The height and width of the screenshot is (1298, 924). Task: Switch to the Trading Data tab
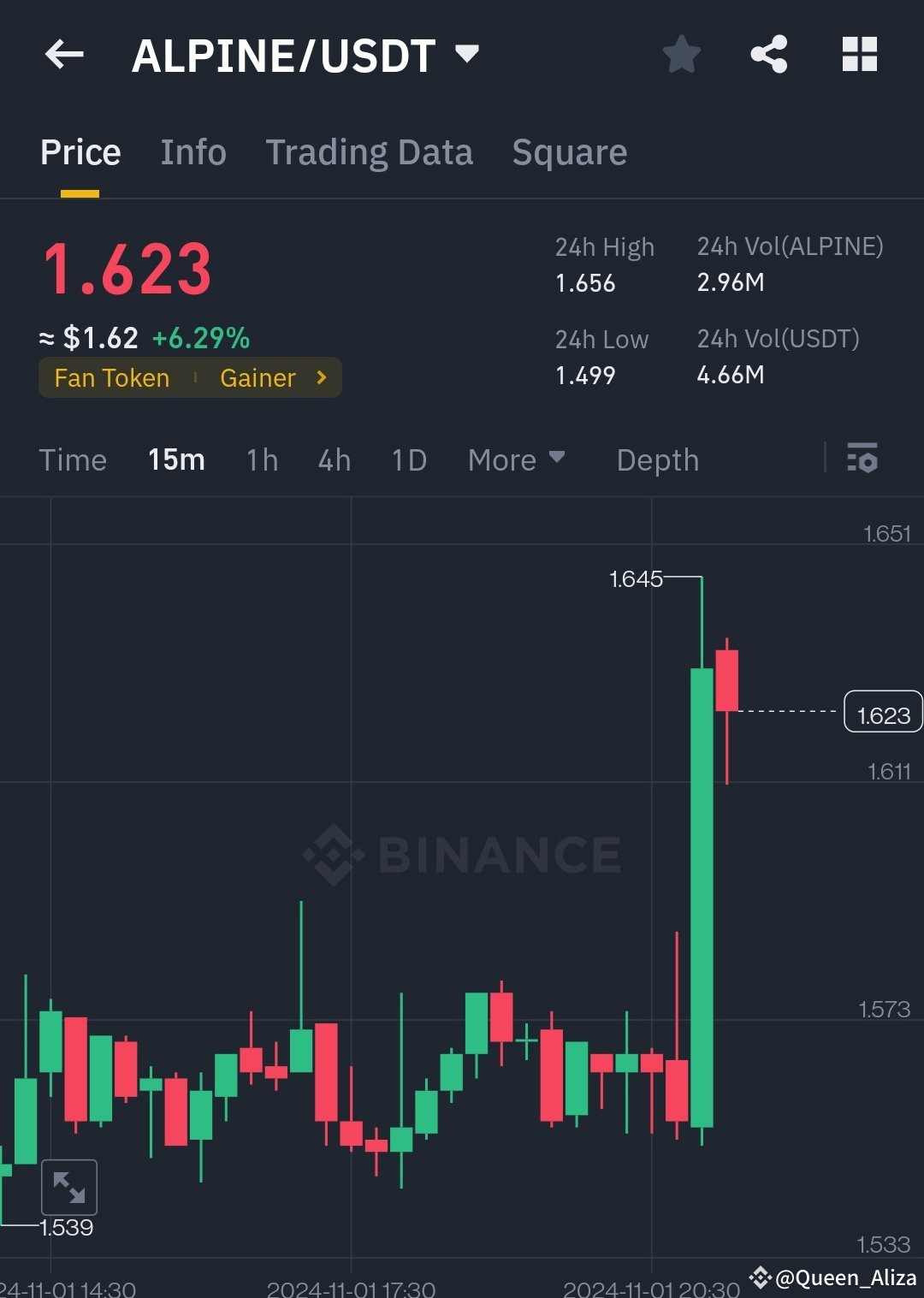click(x=370, y=151)
